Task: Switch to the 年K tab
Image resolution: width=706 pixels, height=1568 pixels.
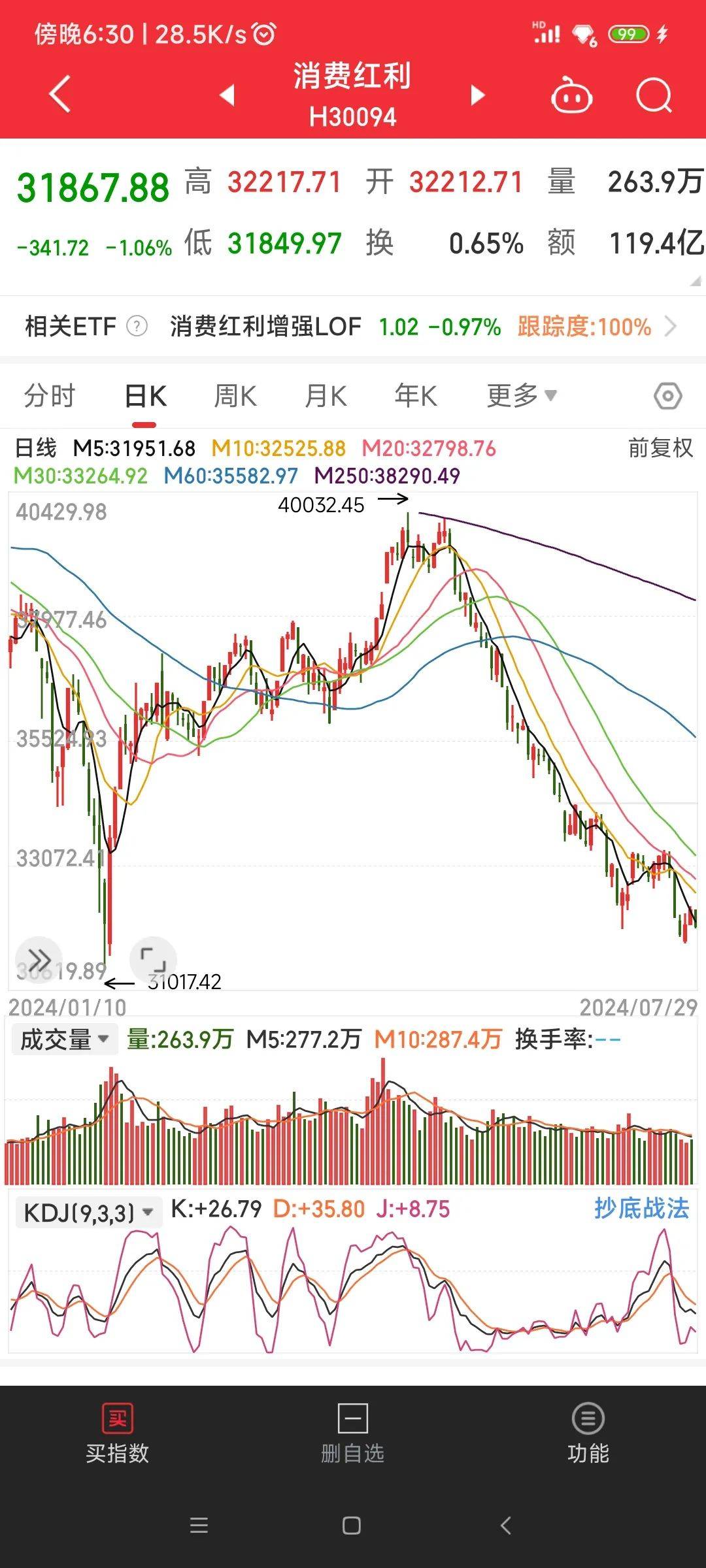Action: pyautogui.click(x=415, y=395)
